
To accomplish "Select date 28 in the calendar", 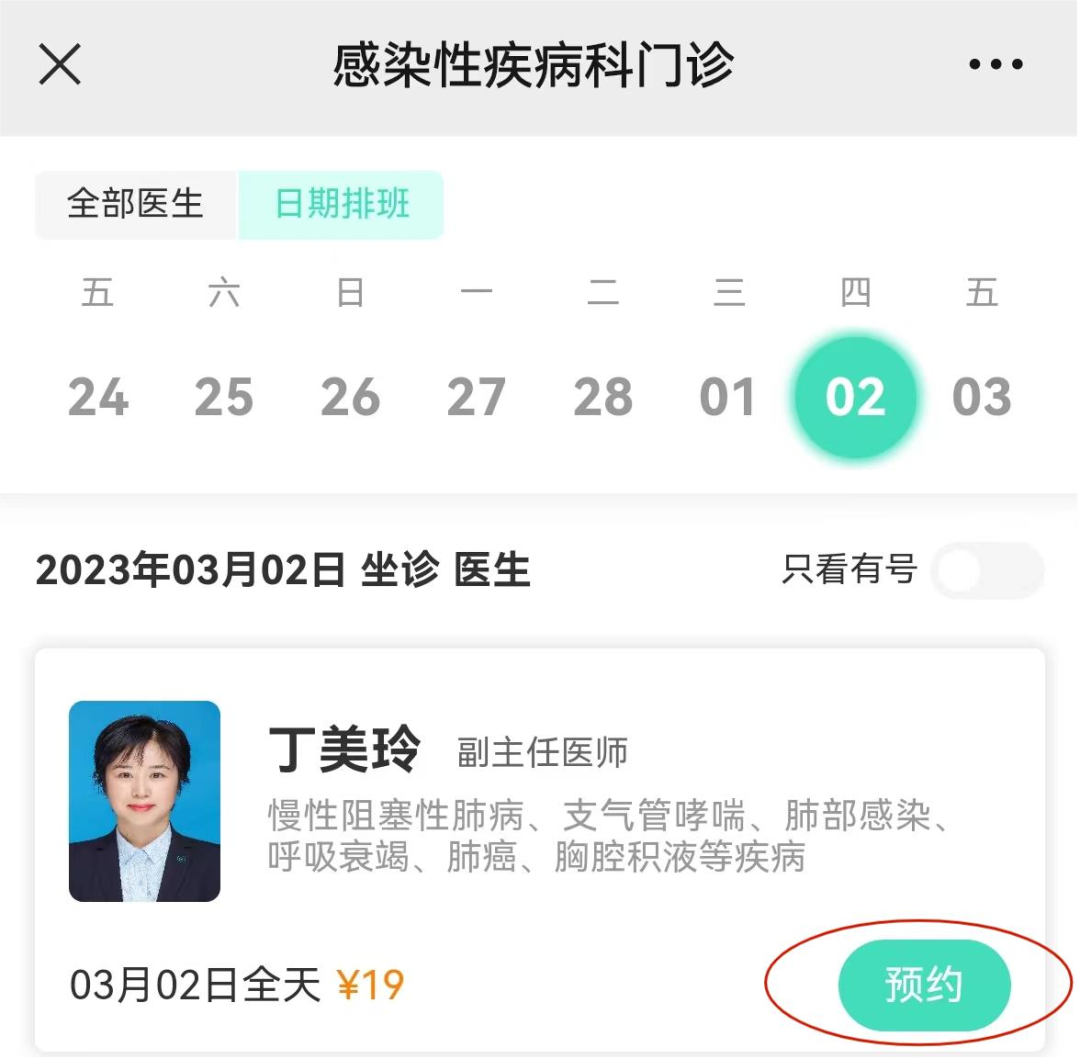I will tap(603, 398).
